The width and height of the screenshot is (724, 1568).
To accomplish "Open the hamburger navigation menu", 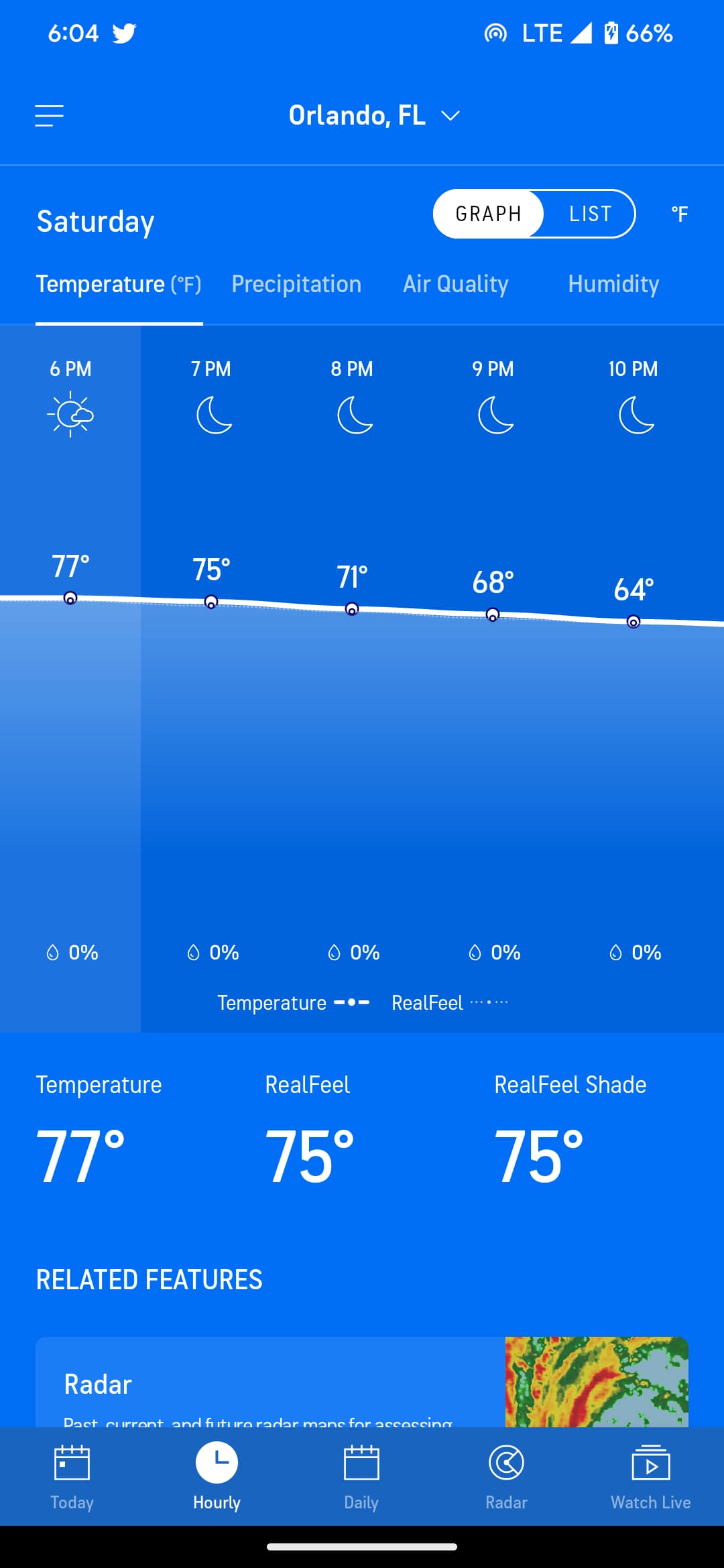I will (49, 115).
